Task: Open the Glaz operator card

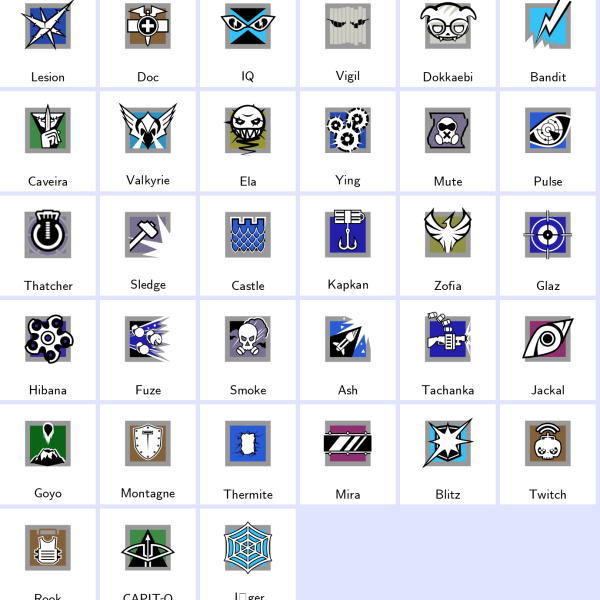Action: click(548, 244)
